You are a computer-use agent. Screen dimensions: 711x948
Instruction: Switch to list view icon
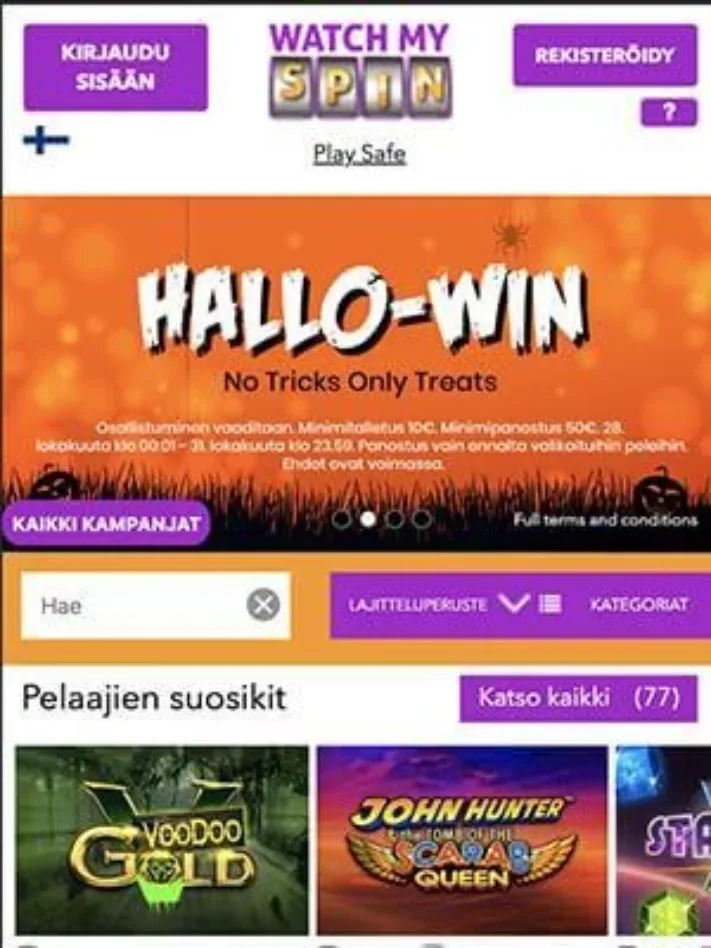pyautogui.click(x=550, y=604)
